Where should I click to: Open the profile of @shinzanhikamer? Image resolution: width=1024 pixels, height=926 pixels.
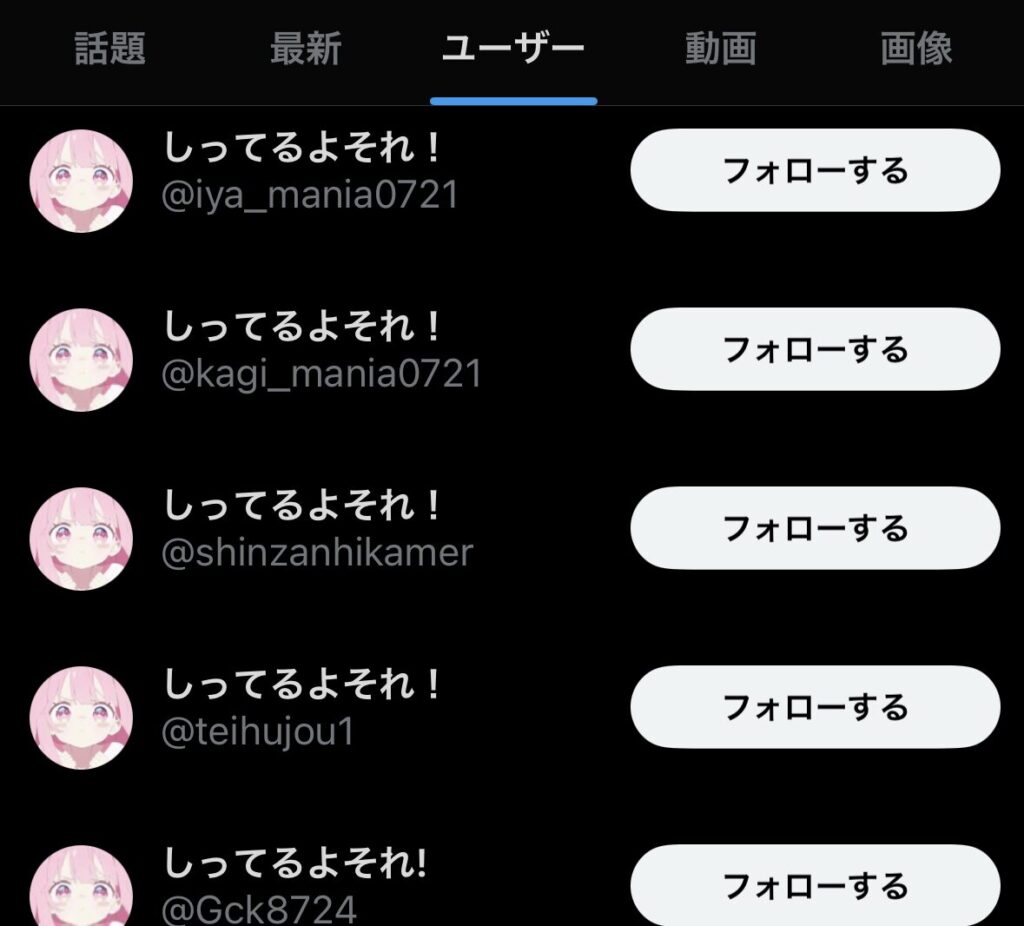click(316, 530)
